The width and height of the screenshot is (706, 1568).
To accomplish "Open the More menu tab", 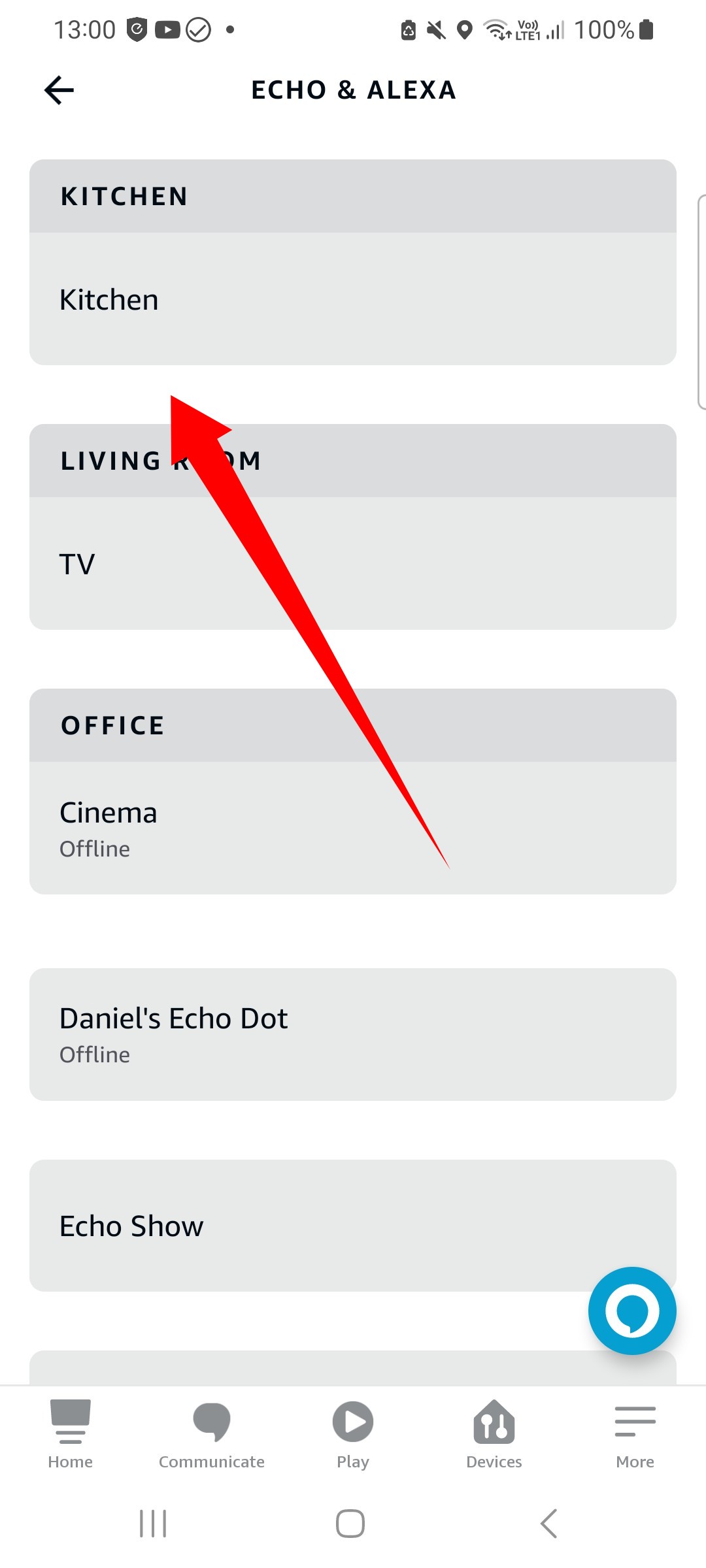I will (x=635, y=1434).
